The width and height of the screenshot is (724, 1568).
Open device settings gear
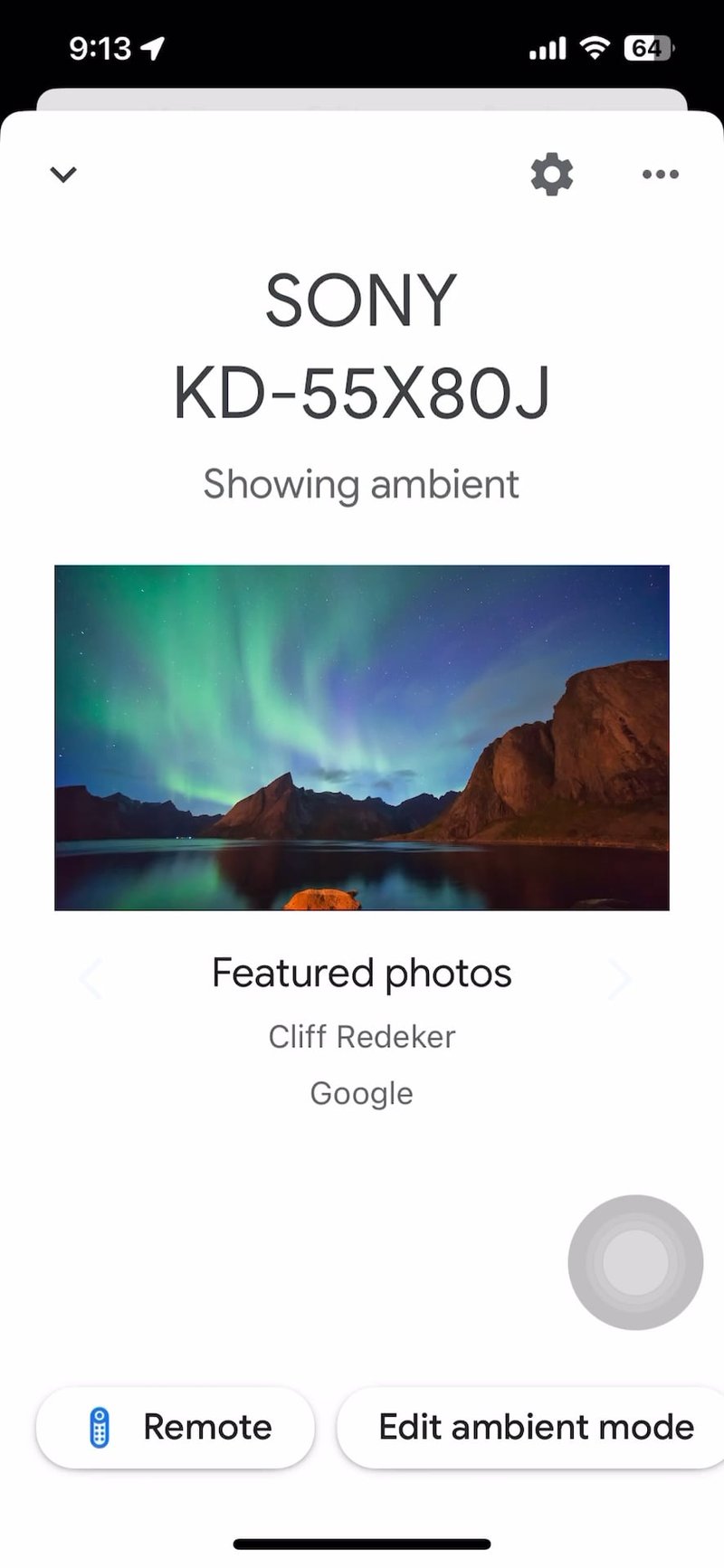[552, 174]
